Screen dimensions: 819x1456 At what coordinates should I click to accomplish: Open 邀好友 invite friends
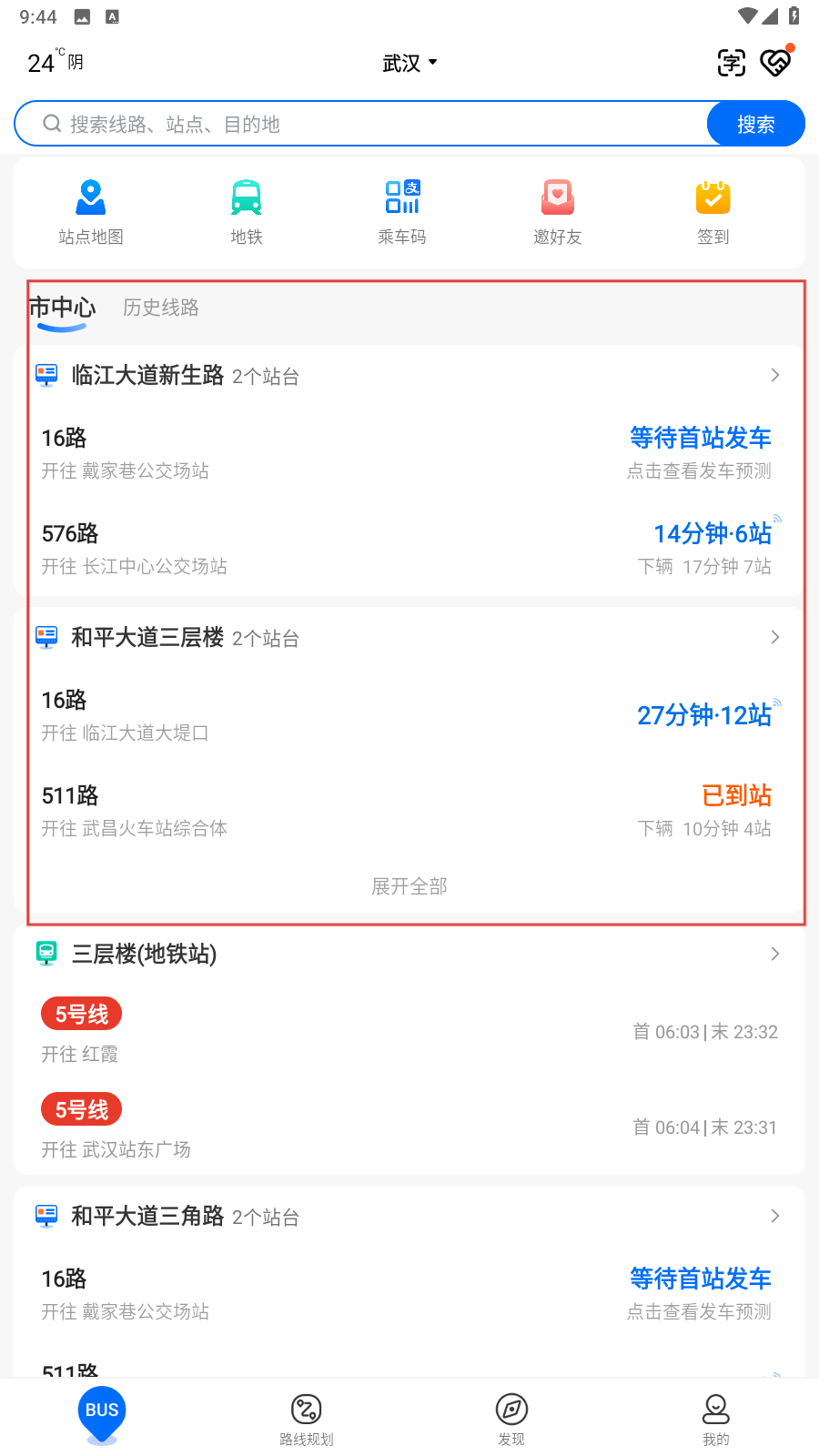[x=558, y=212]
